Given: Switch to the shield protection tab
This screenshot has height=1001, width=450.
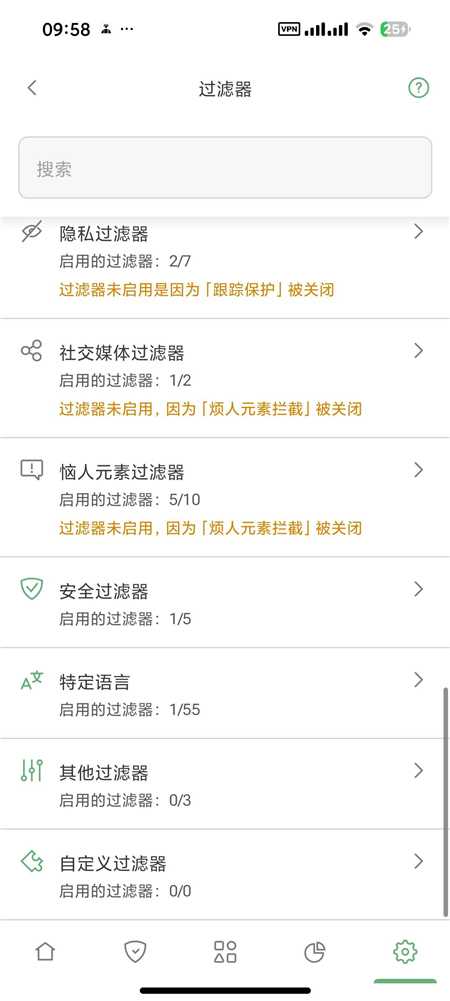Looking at the screenshot, I should click(x=135, y=951).
